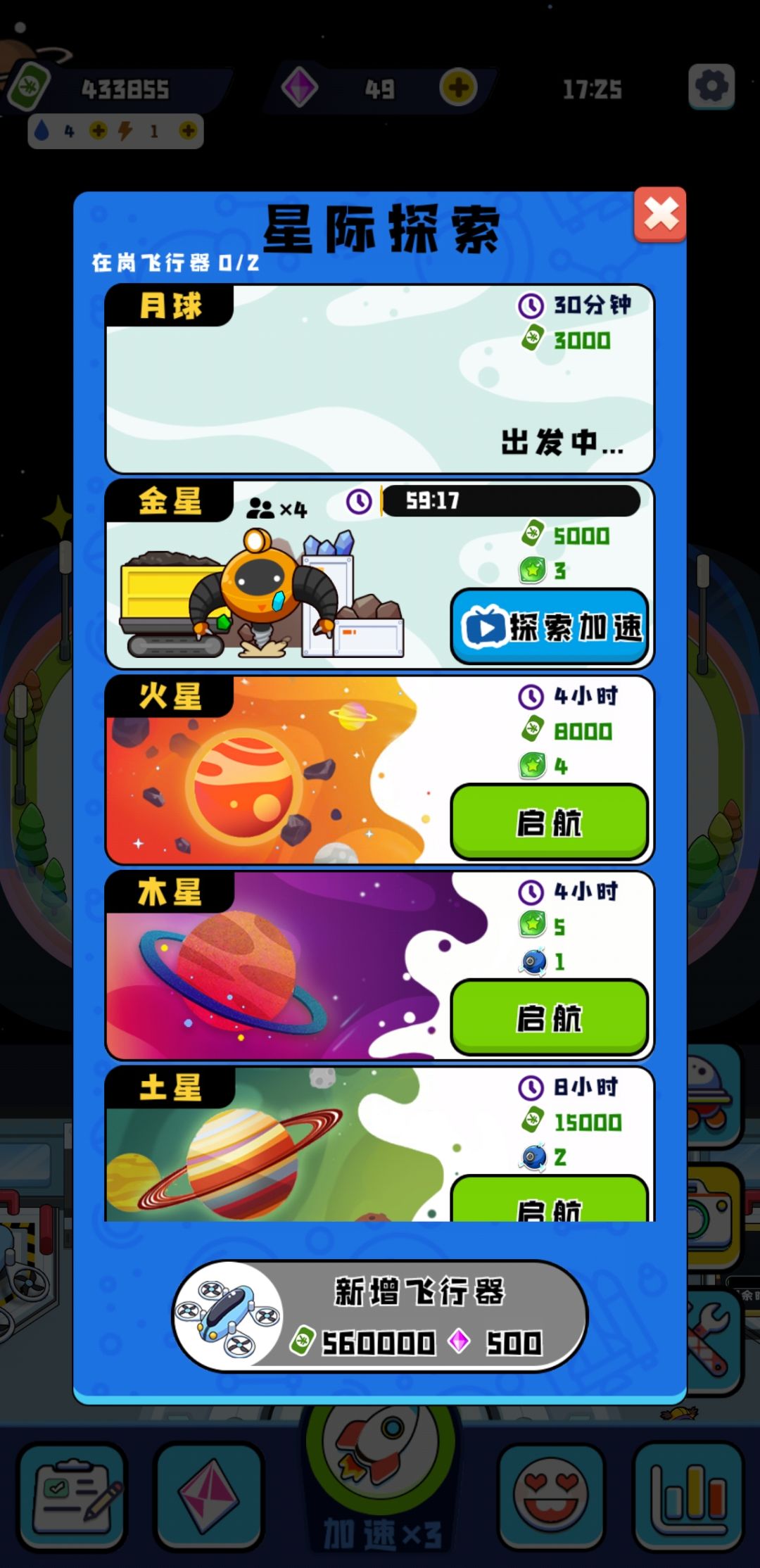Tap 启航 on the 土星 card
The height and width of the screenshot is (1568, 760).
pyautogui.click(x=550, y=1199)
